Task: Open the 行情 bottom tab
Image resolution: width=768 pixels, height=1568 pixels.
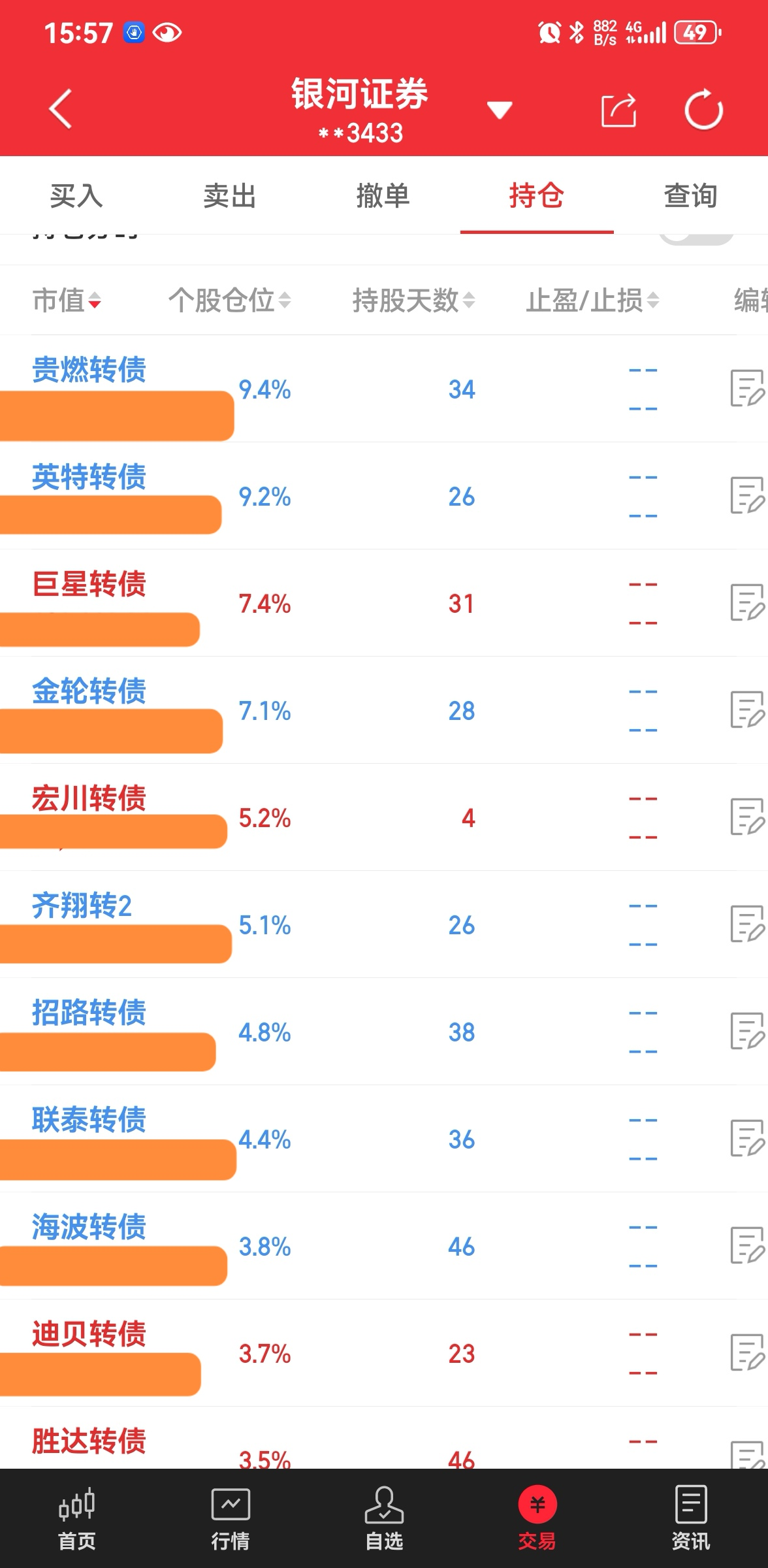Action: coord(231,1519)
